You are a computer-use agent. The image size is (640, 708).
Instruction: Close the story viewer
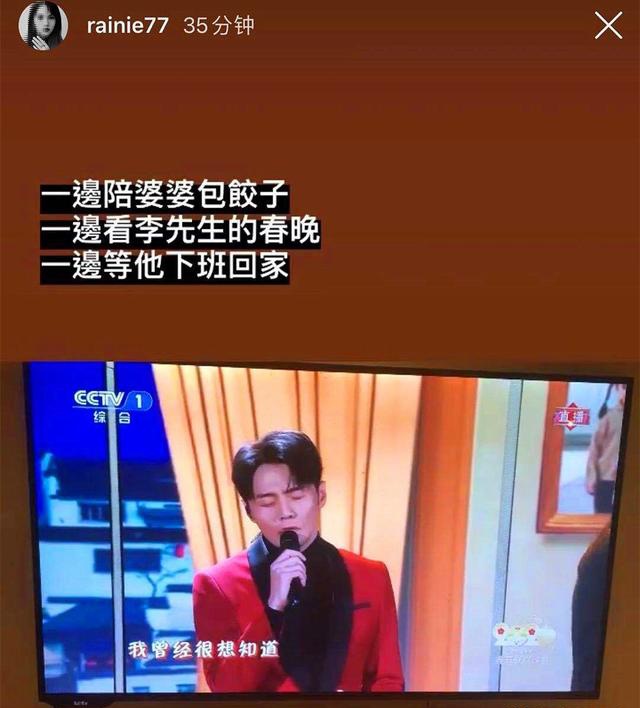[608, 26]
